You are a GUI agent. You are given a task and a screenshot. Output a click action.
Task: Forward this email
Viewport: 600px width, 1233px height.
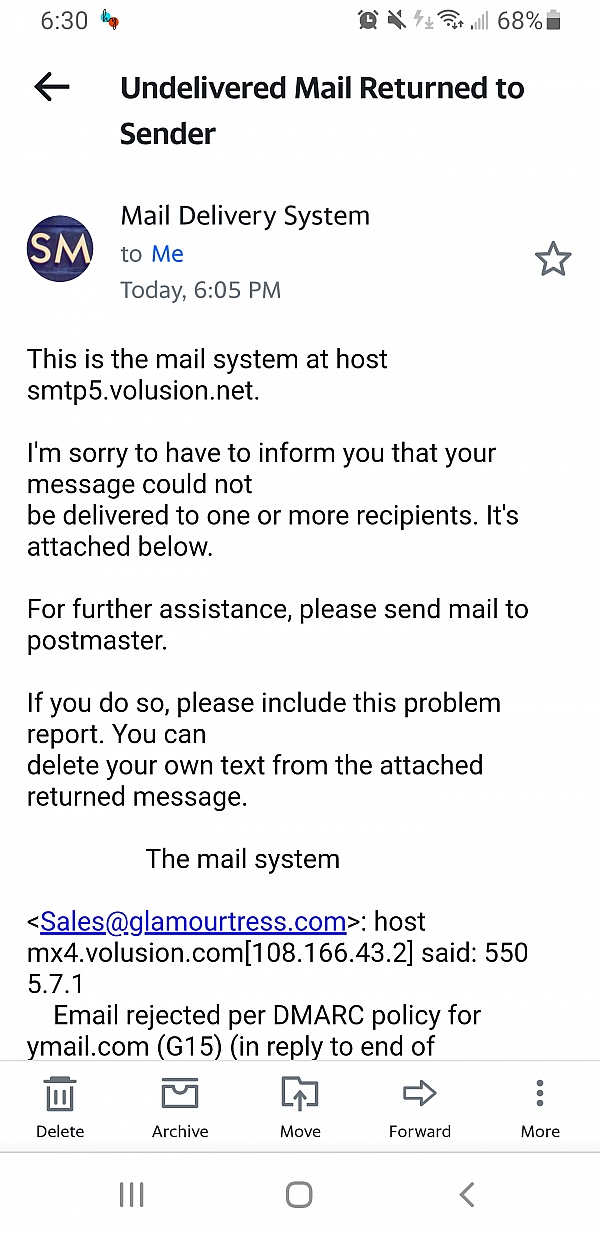(420, 1108)
